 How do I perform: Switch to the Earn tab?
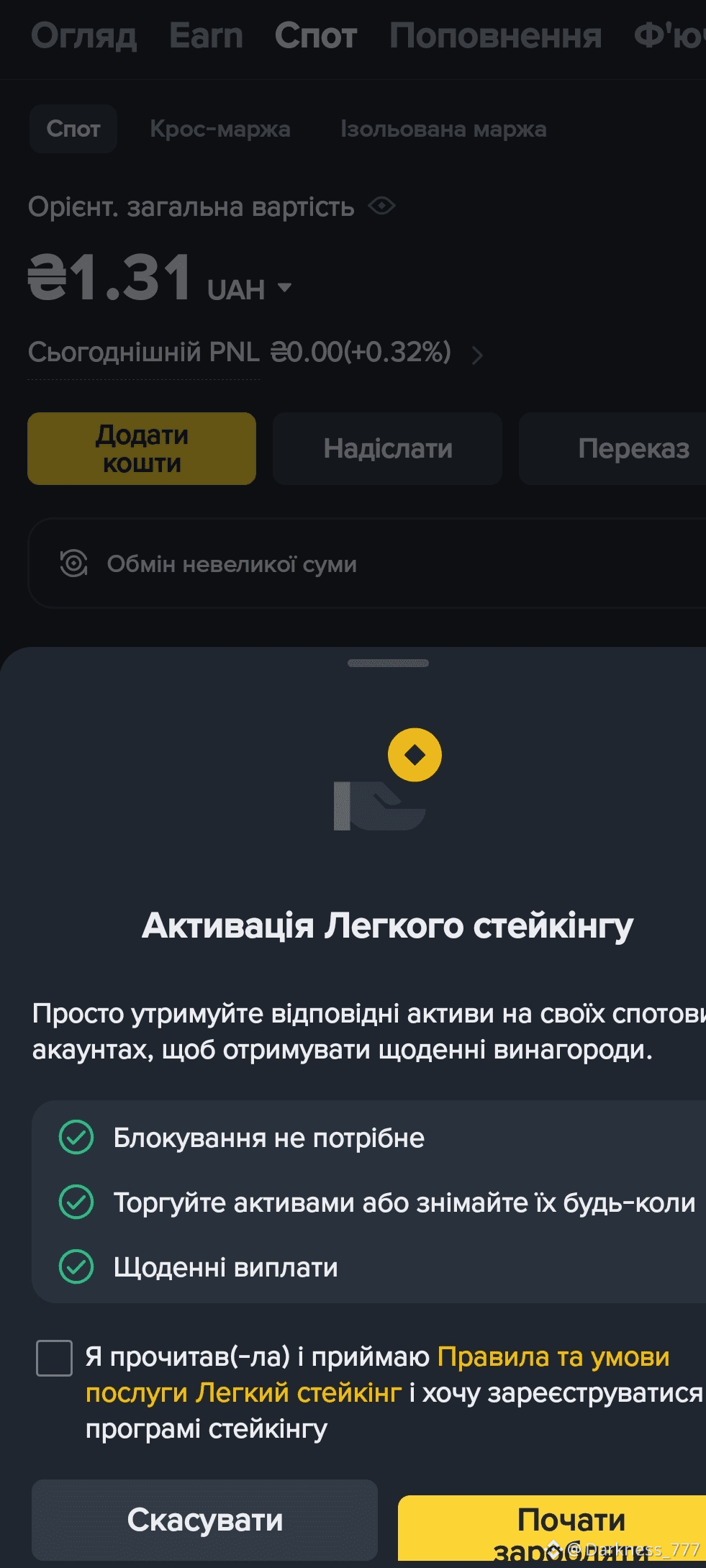[x=206, y=36]
